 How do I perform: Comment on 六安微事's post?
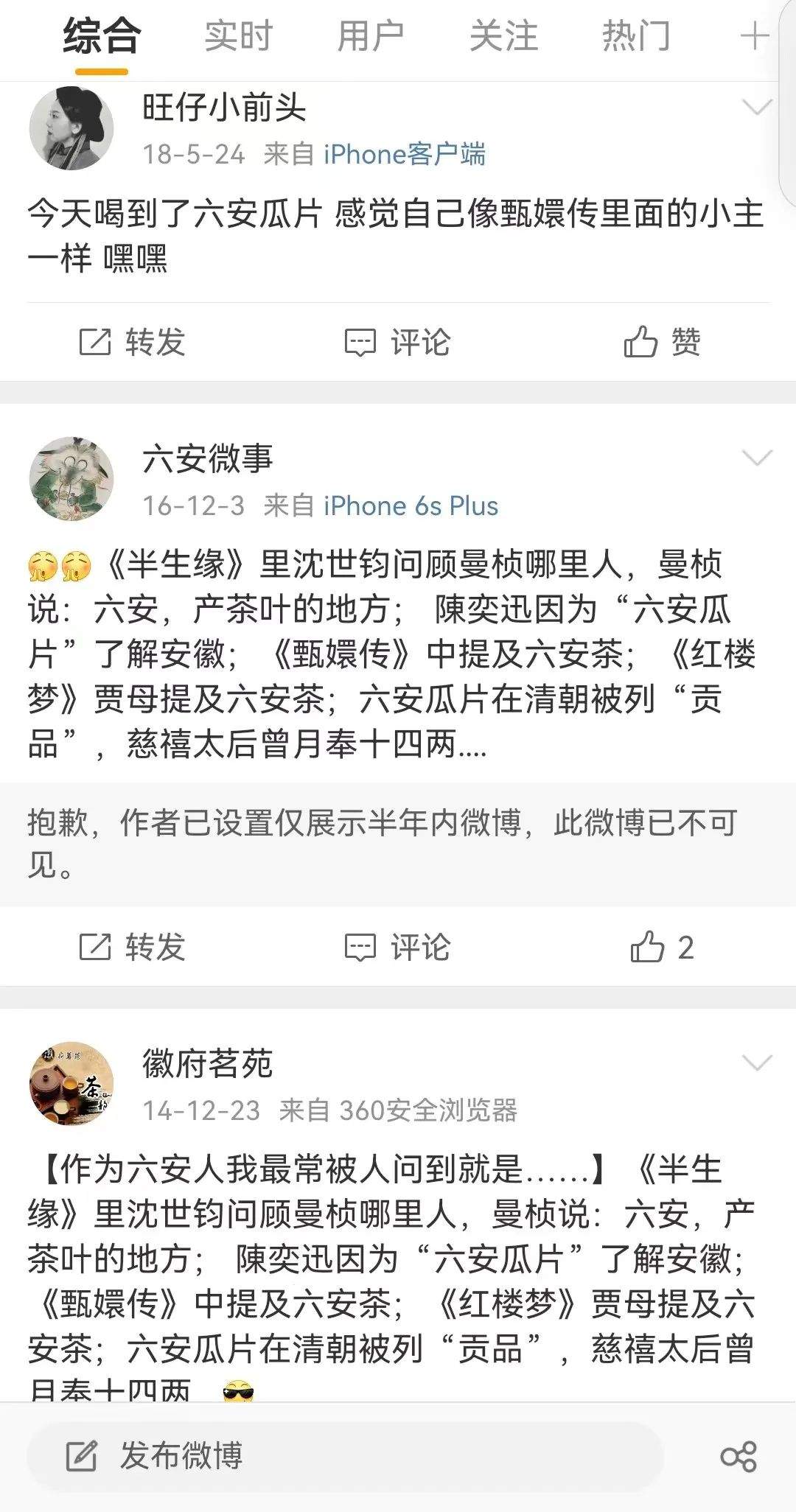(398, 947)
